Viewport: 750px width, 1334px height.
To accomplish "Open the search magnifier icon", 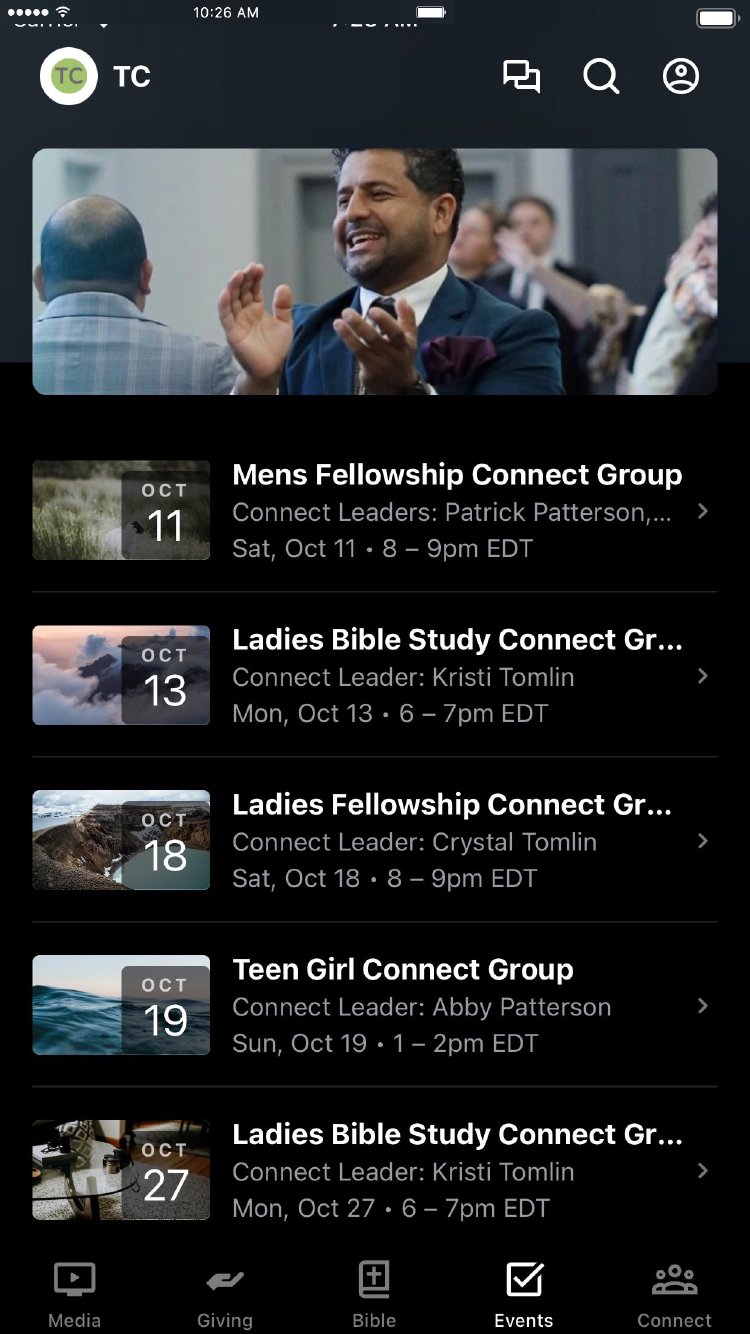I will pyautogui.click(x=601, y=77).
